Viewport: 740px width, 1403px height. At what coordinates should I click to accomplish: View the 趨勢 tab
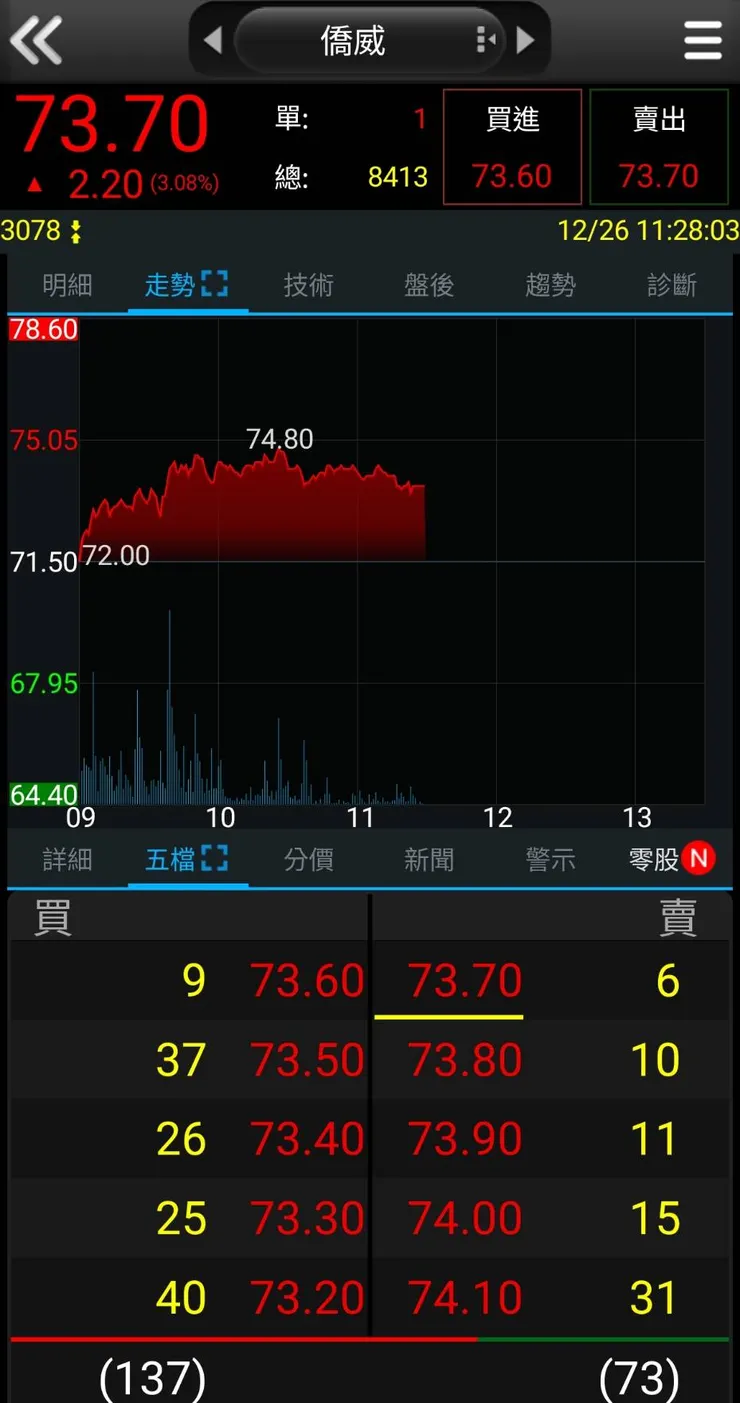(x=550, y=286)
